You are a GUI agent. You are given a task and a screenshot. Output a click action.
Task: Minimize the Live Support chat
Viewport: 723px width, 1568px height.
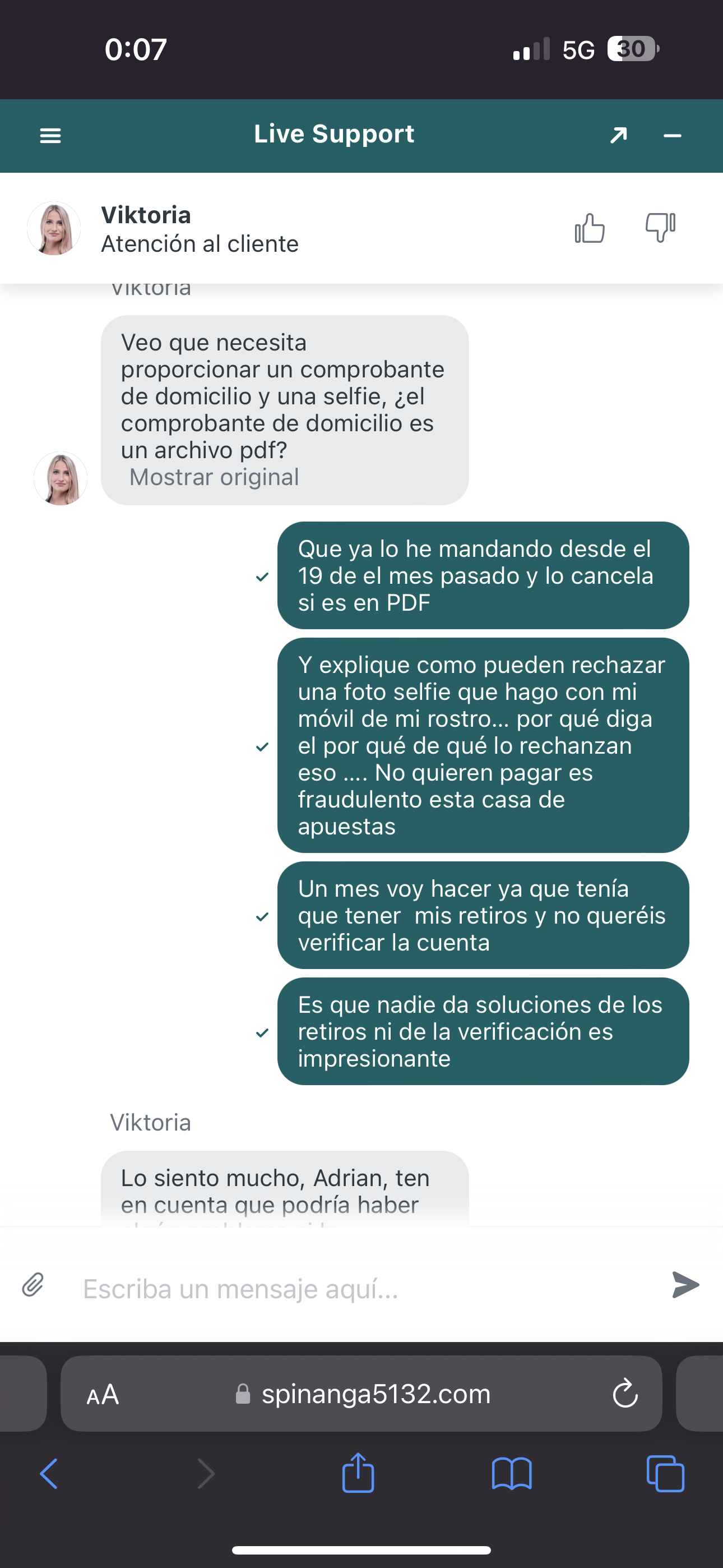click(x=672, y=136)
